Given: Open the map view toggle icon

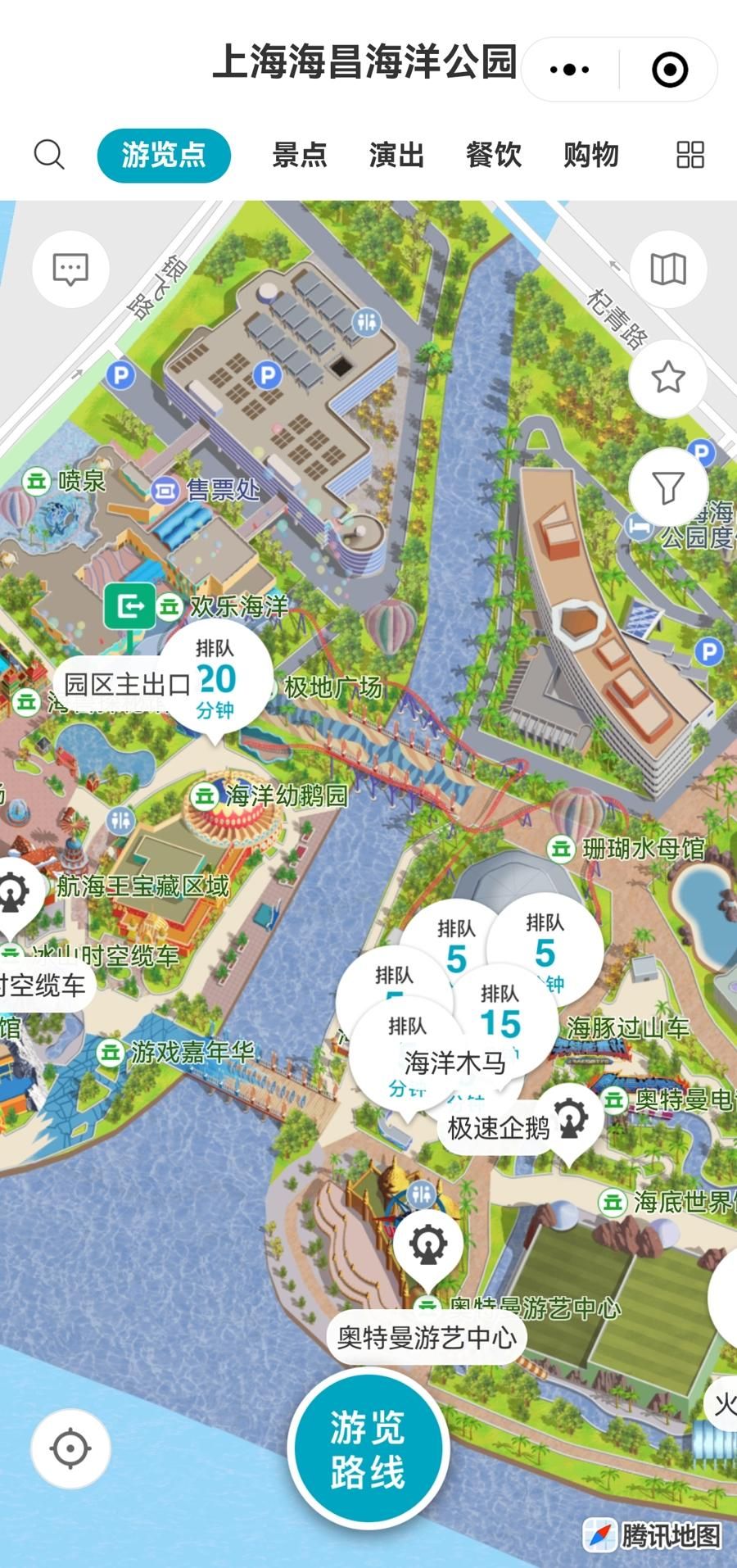Looking at the screenshot, I should [667, 269].
